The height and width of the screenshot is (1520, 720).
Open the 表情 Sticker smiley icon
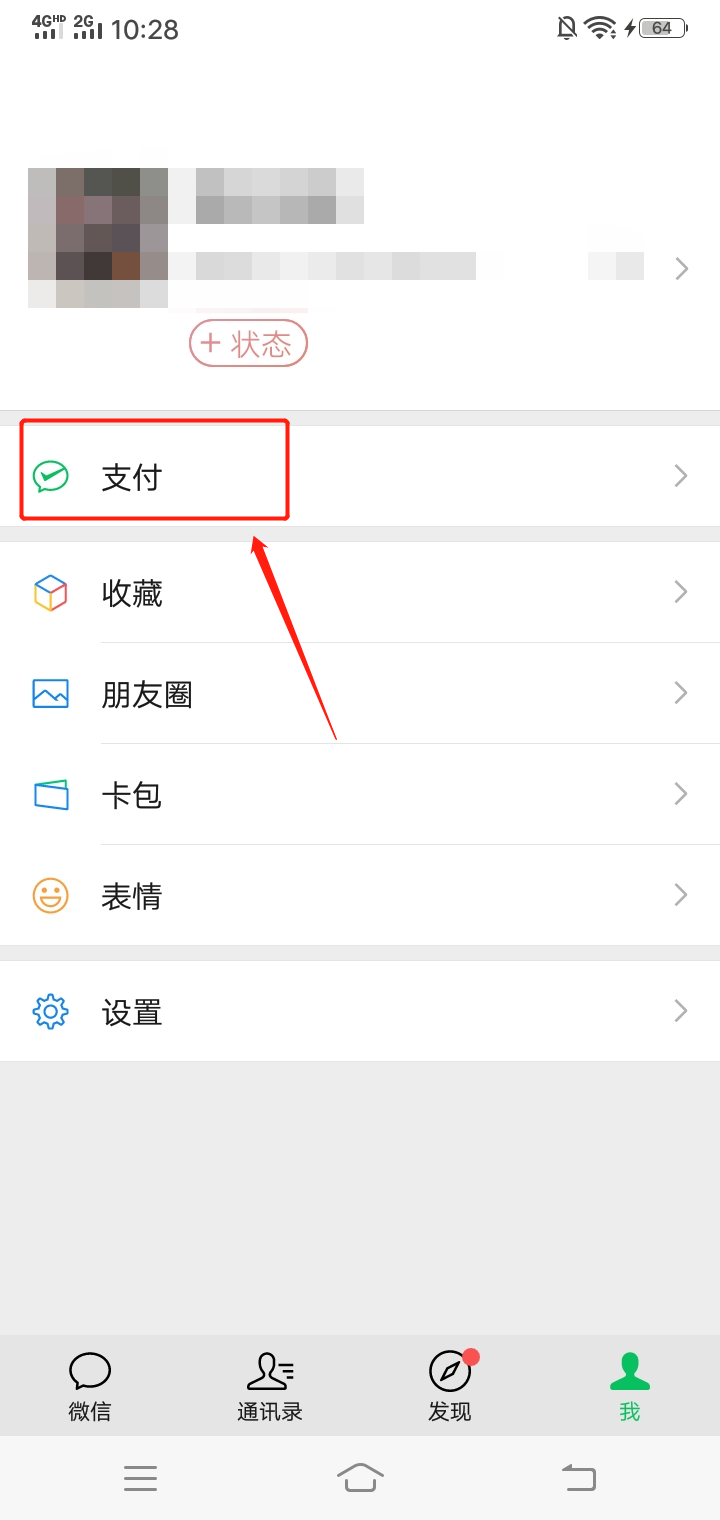pyautogui.click(x=50, y=895)
